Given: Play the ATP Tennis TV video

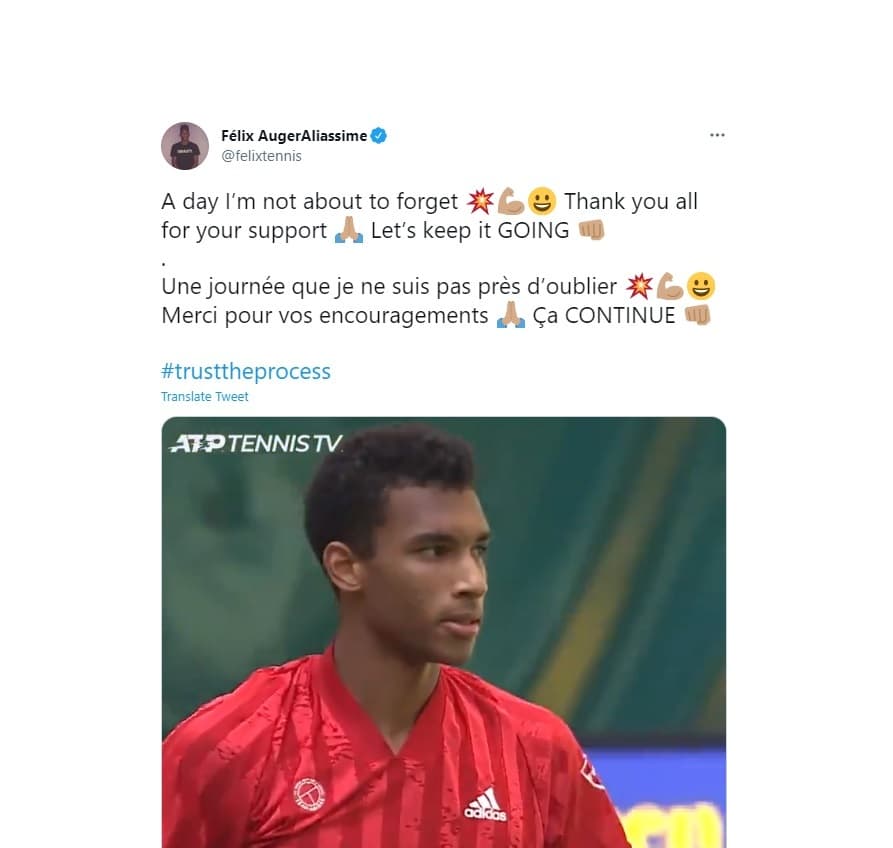Looking at the screenshot, I should tap(444, 632).
